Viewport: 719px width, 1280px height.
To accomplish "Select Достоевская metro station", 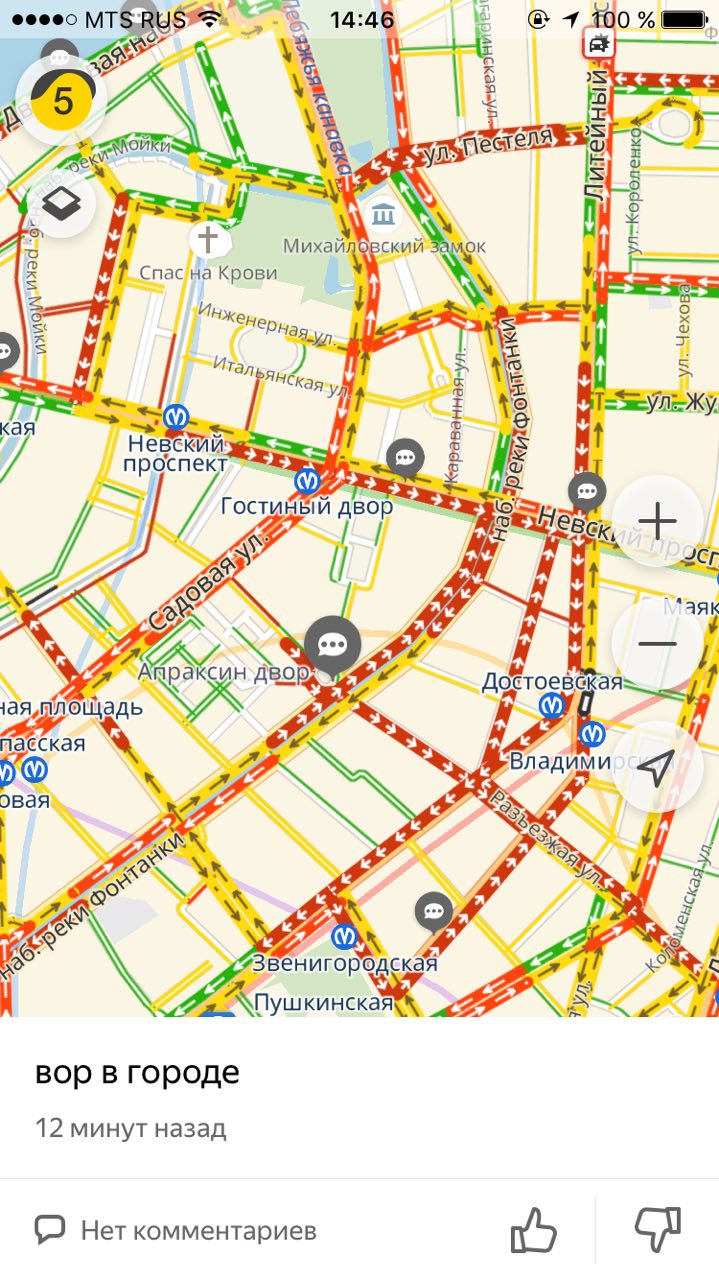I will (x=551, y=706).
